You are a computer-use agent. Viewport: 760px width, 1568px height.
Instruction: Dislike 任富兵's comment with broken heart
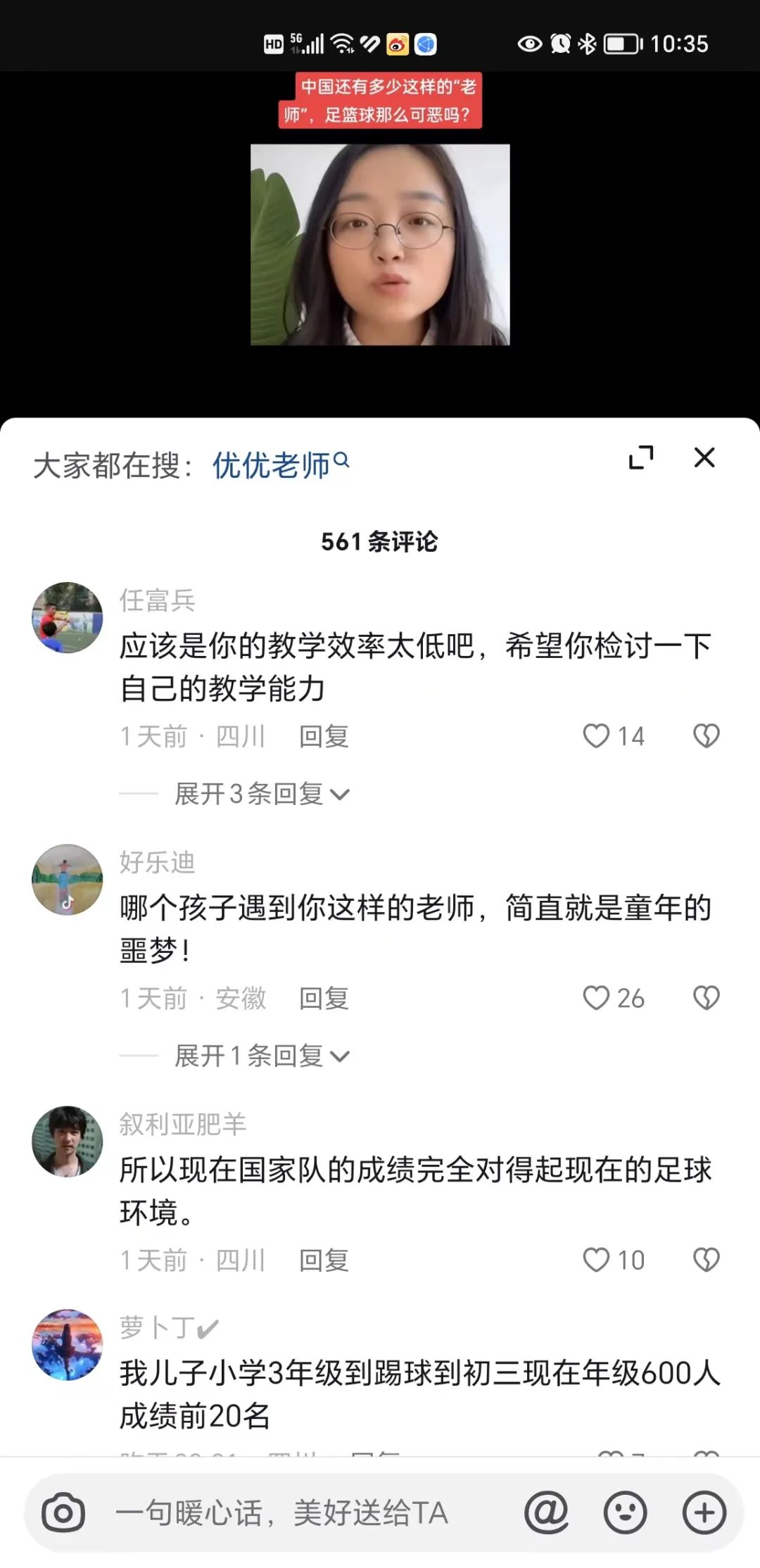(x=706, y=735)
